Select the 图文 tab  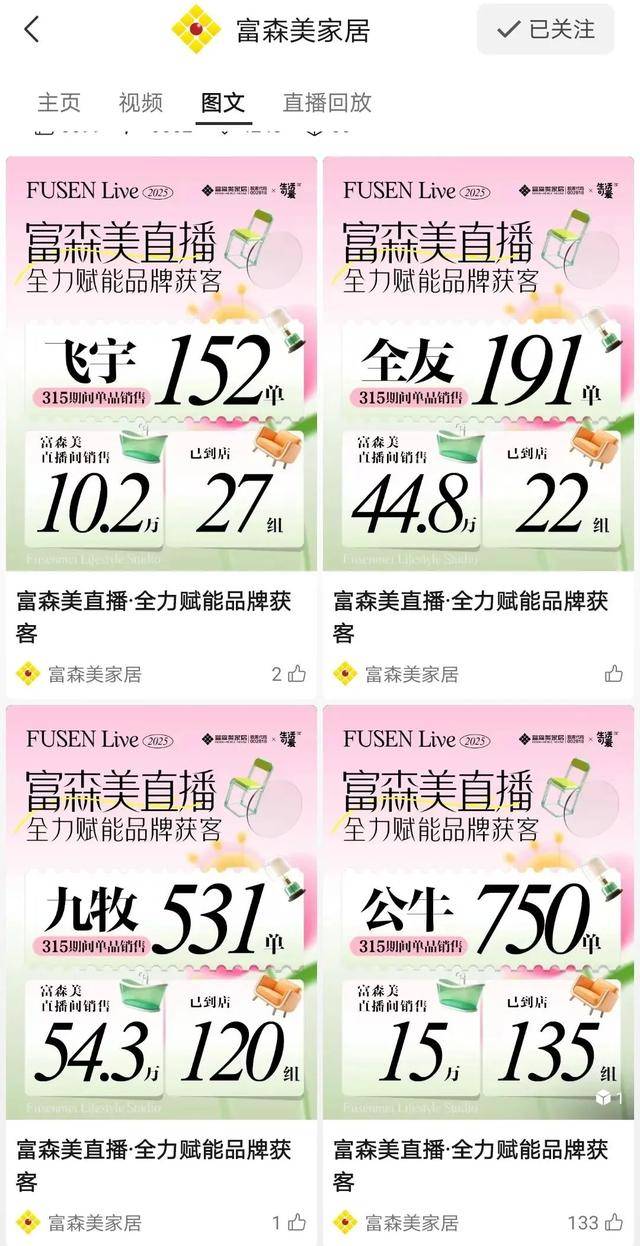coord(222,102)
